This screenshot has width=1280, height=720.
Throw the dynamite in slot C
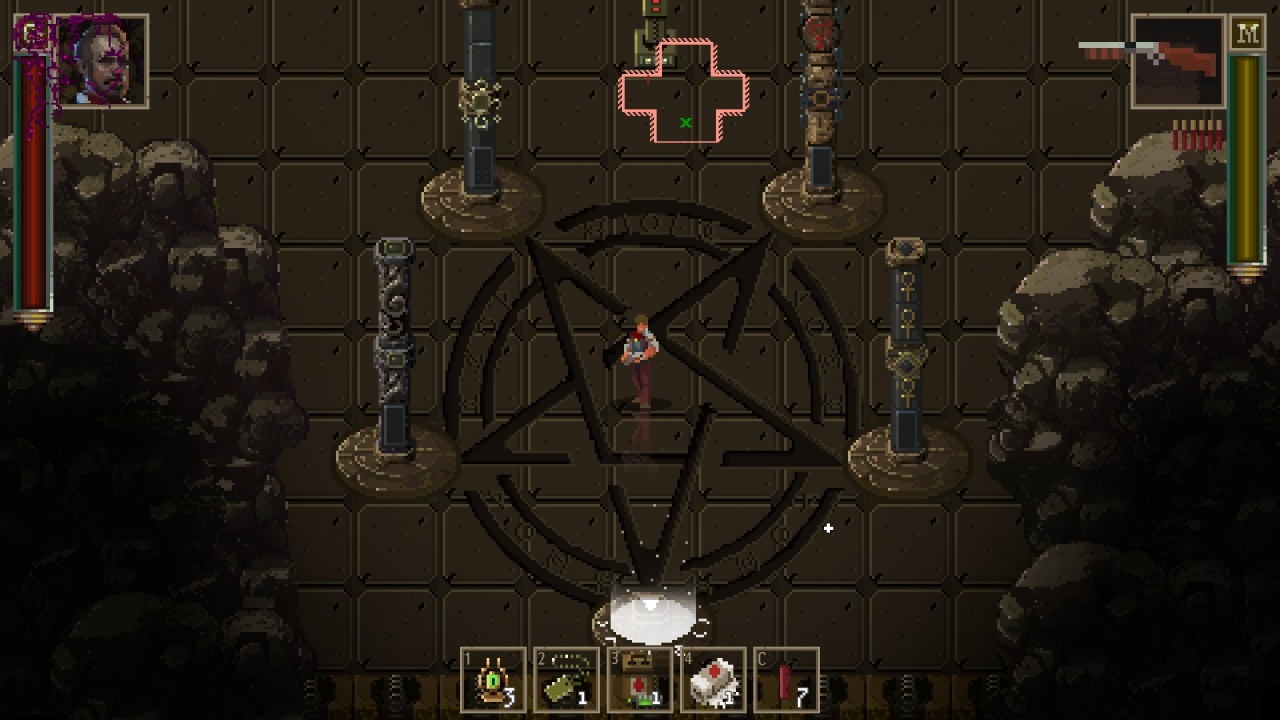click(786, 681)
